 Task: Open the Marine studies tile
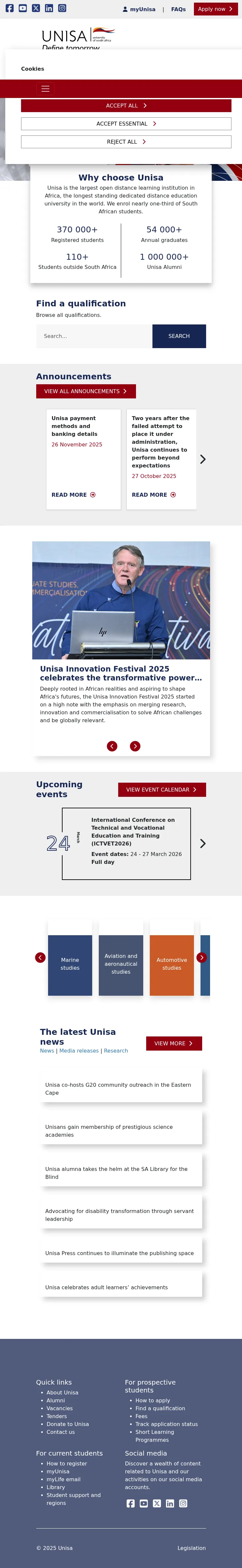[70, 964]
